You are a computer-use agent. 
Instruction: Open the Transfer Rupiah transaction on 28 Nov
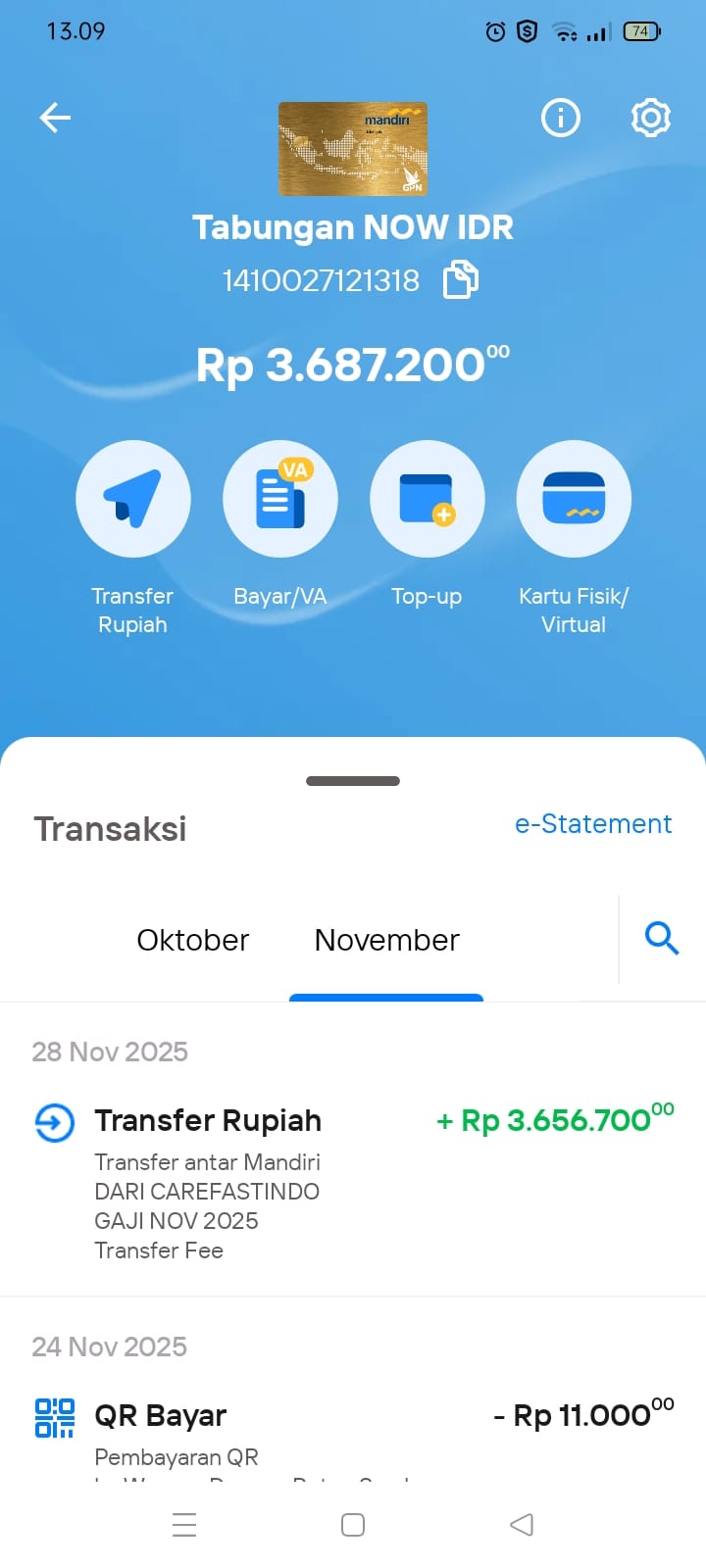(x=353, y=1181)
